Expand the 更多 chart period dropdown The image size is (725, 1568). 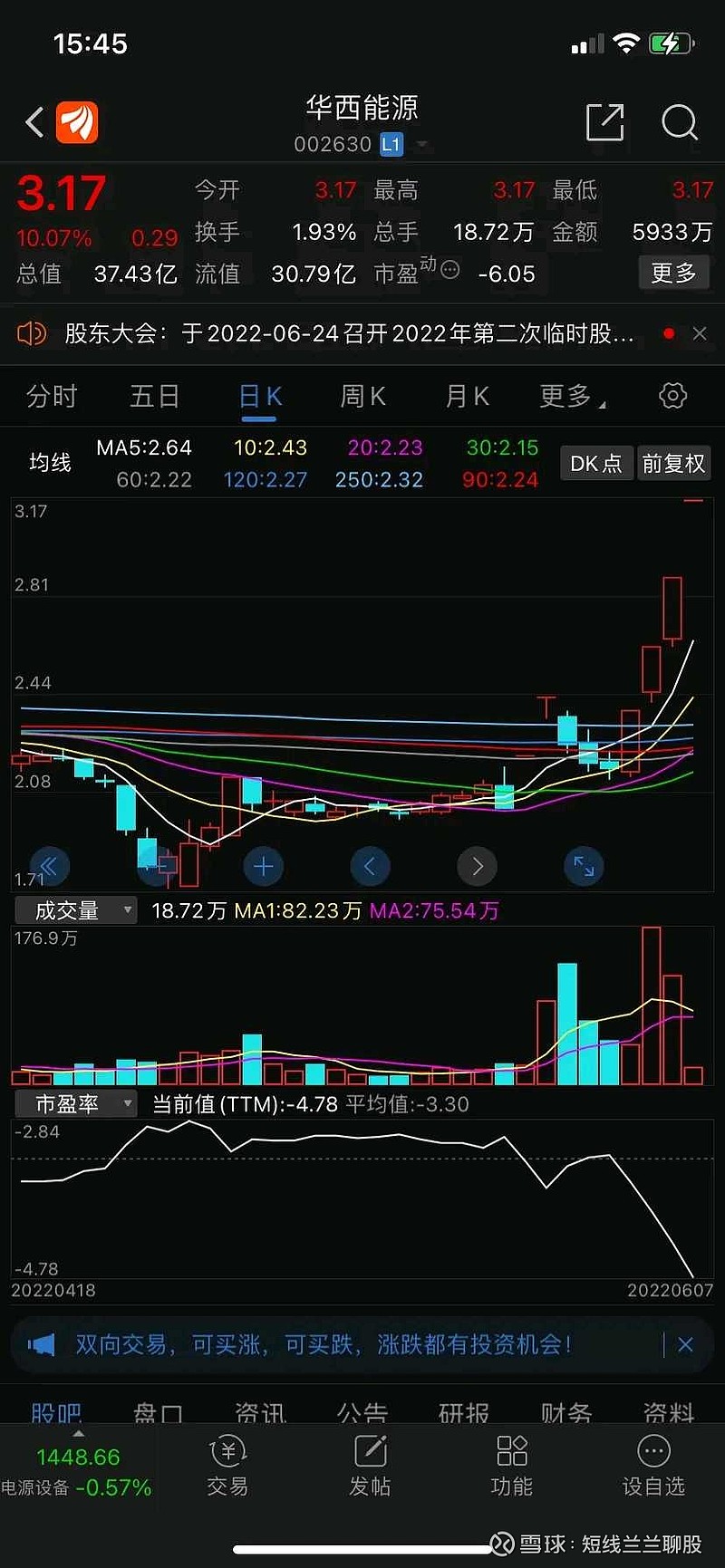point(569,395)
